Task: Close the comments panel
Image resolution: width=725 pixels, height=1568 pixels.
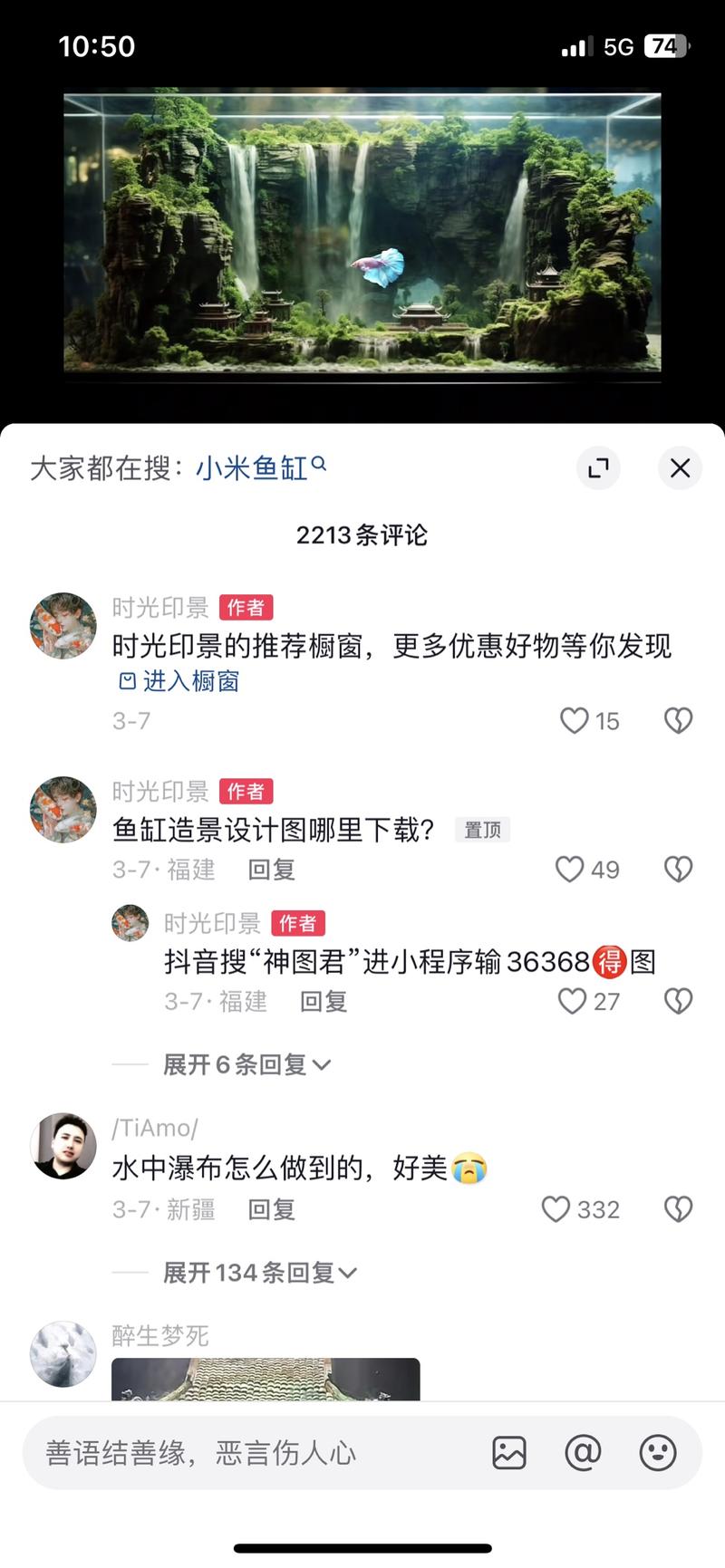Action: pos(680,468)
